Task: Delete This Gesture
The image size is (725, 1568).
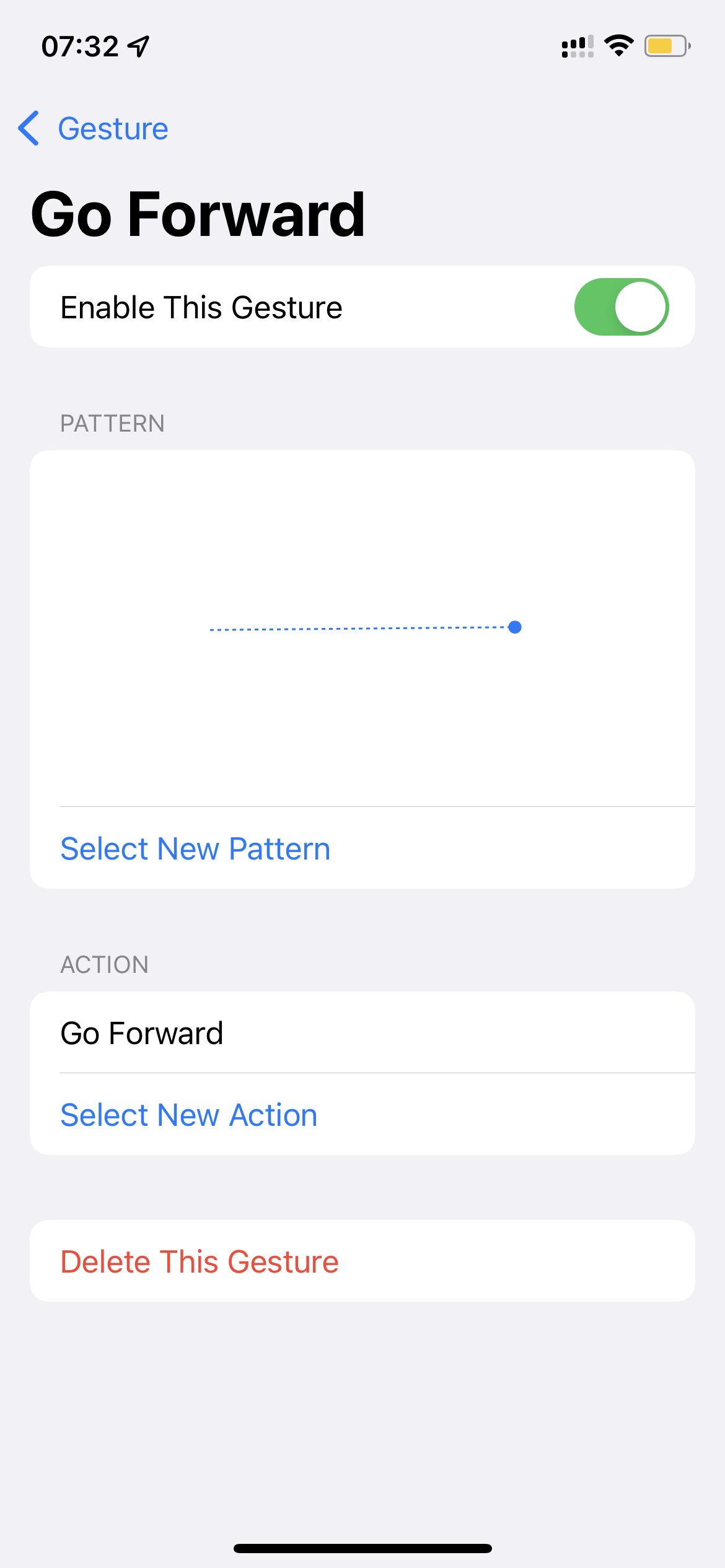Action: click(x=200, y=1261)
